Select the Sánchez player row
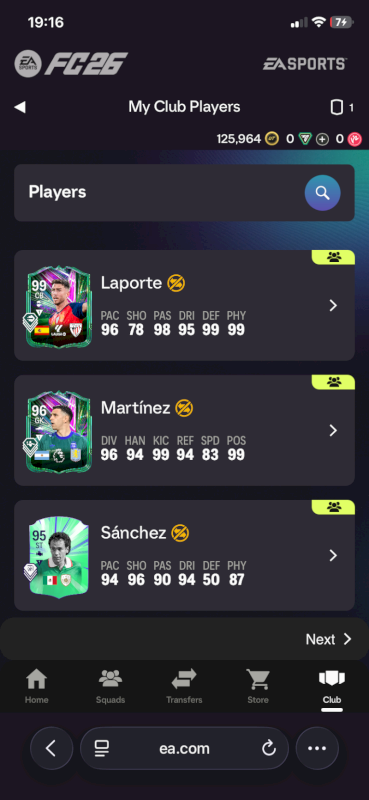Screen dimensions: 369x800 (x=184, y=555)
